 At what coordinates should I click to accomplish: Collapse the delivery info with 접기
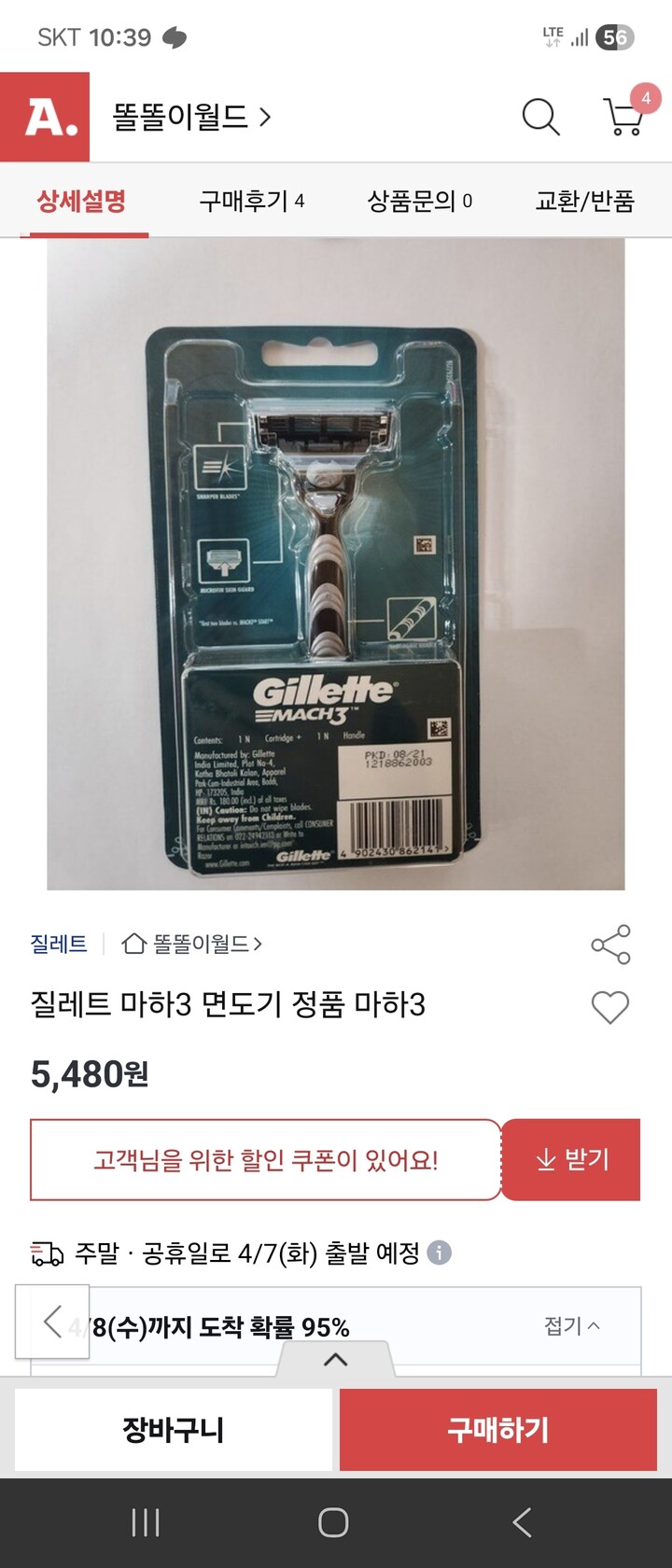coord(571,1325)
